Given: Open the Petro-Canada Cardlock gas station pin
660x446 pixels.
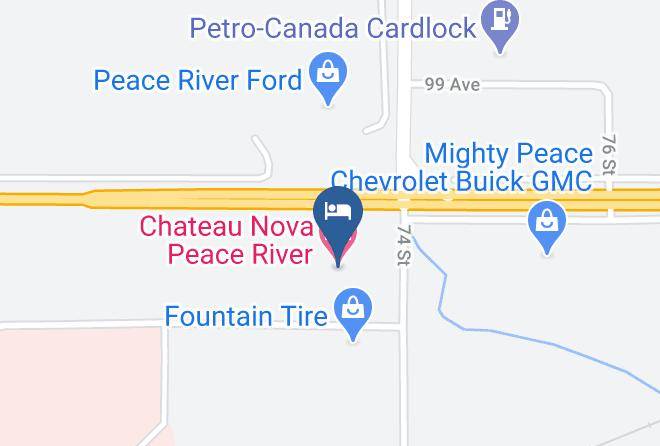Looking at the screenshot, I should (x=500, y=24).
